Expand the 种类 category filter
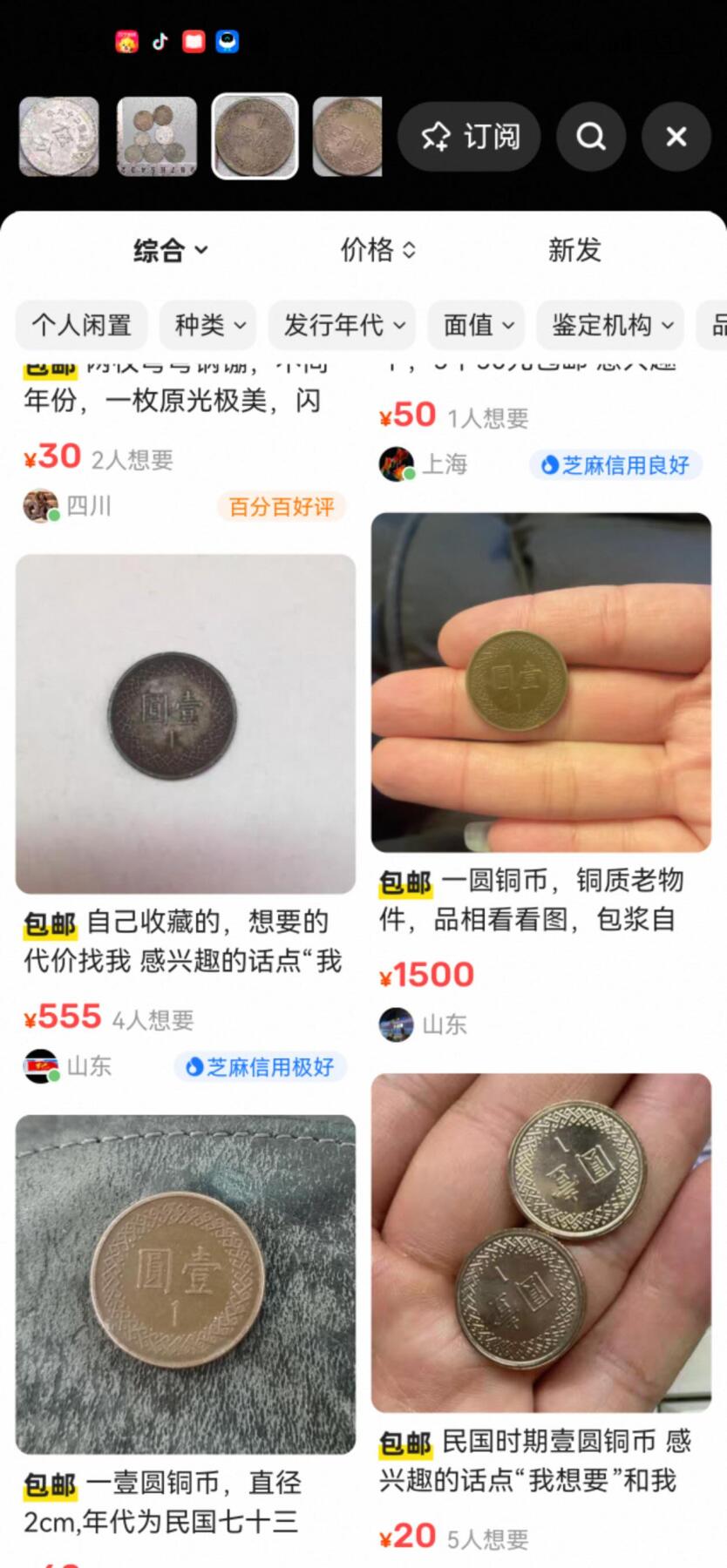727x1568 pixels. pyautogui.click(x=208, y=325)
